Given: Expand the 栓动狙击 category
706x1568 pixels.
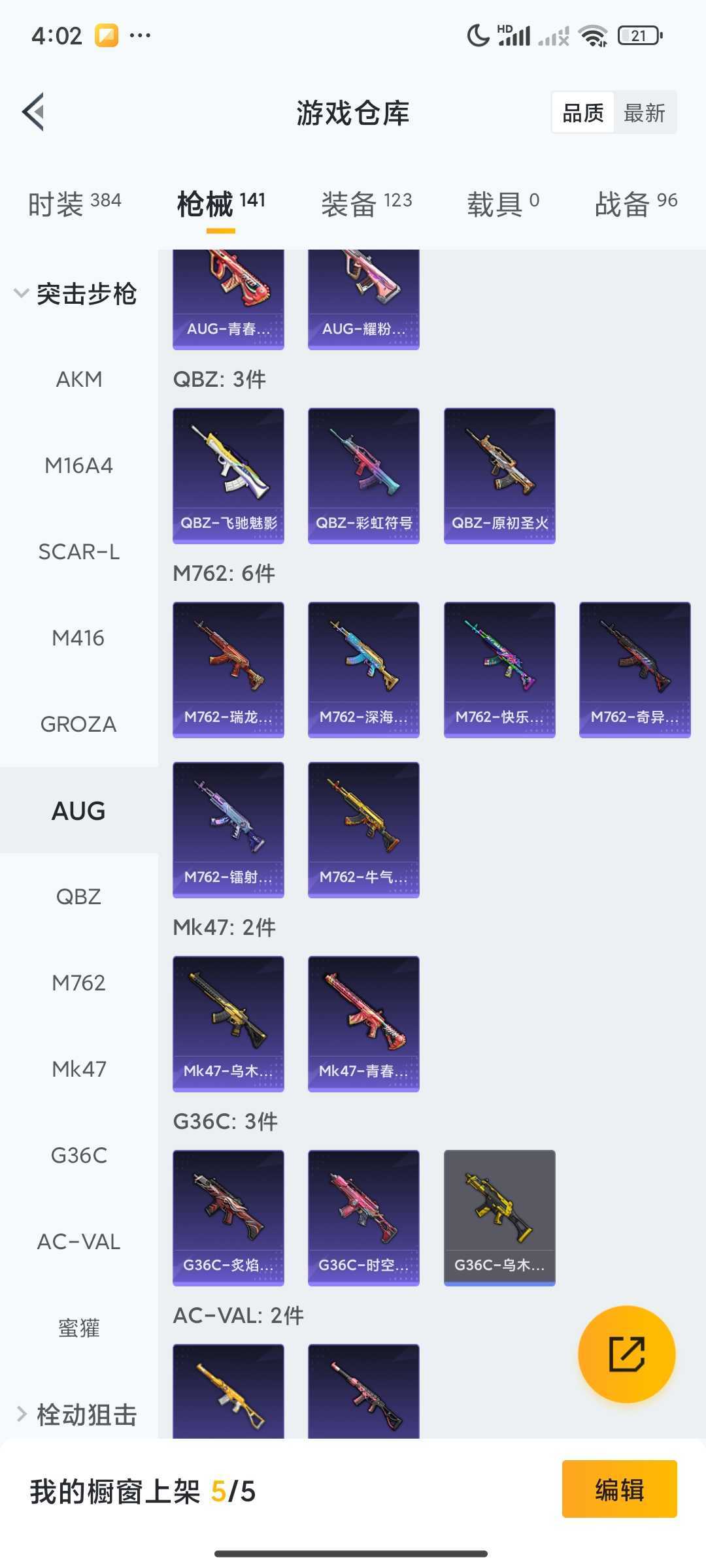Looking at the screenshot, I should 78,1414.
